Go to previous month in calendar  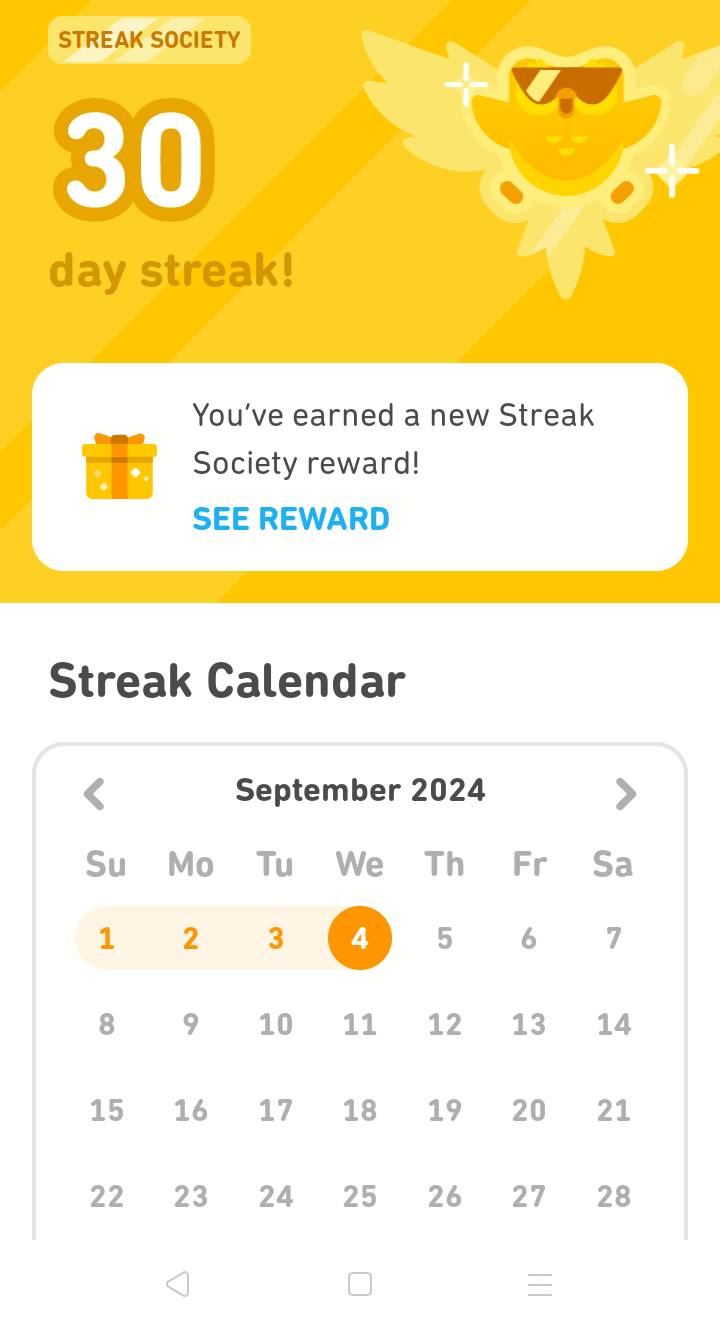94,794
